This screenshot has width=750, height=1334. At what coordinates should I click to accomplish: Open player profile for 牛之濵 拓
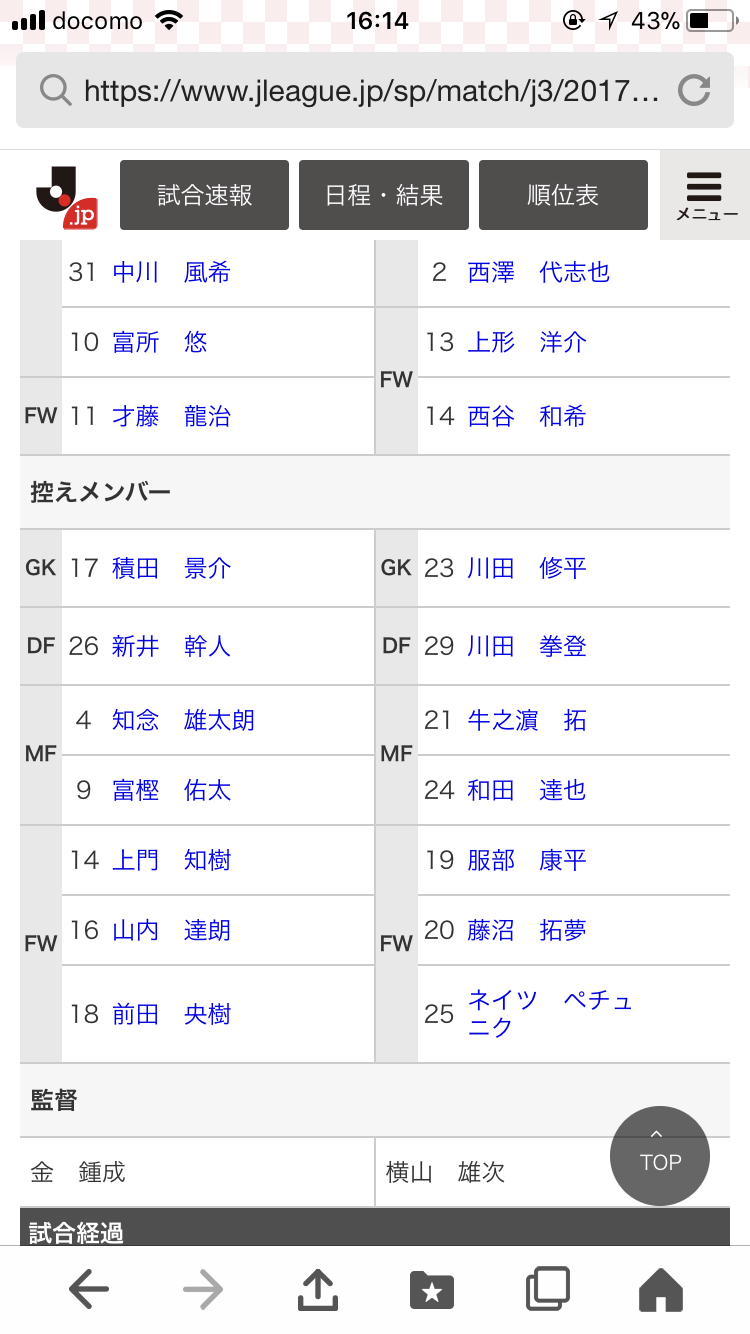pyautogui.click(x=527, y=720)
